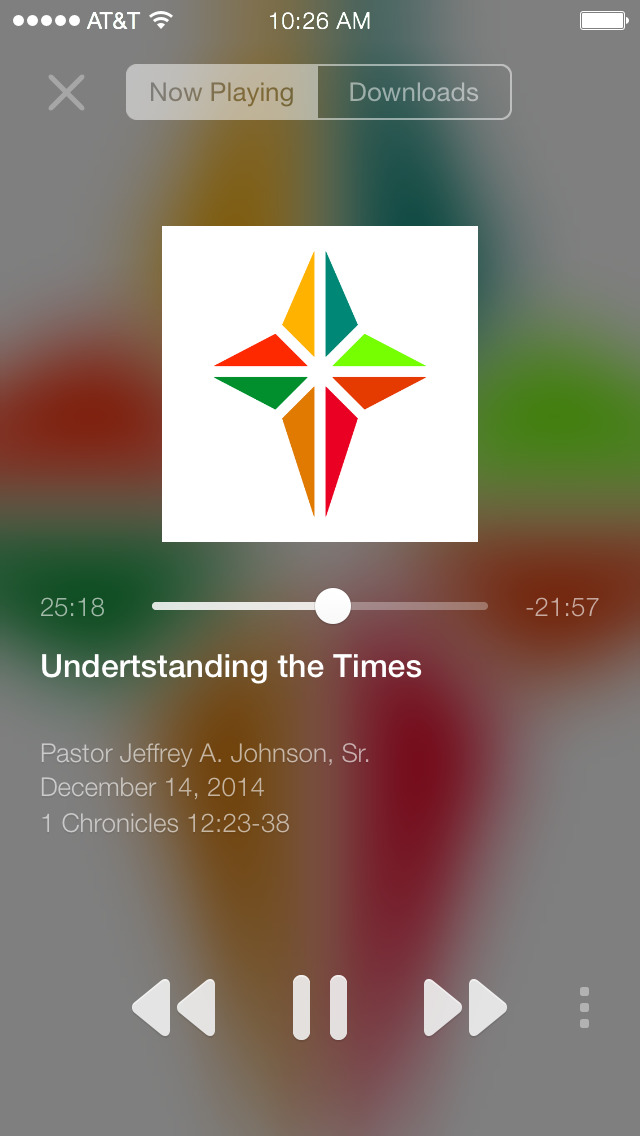Switch to the Downloads tab
Screen dimensions: 640x1136
click(414, 92)
